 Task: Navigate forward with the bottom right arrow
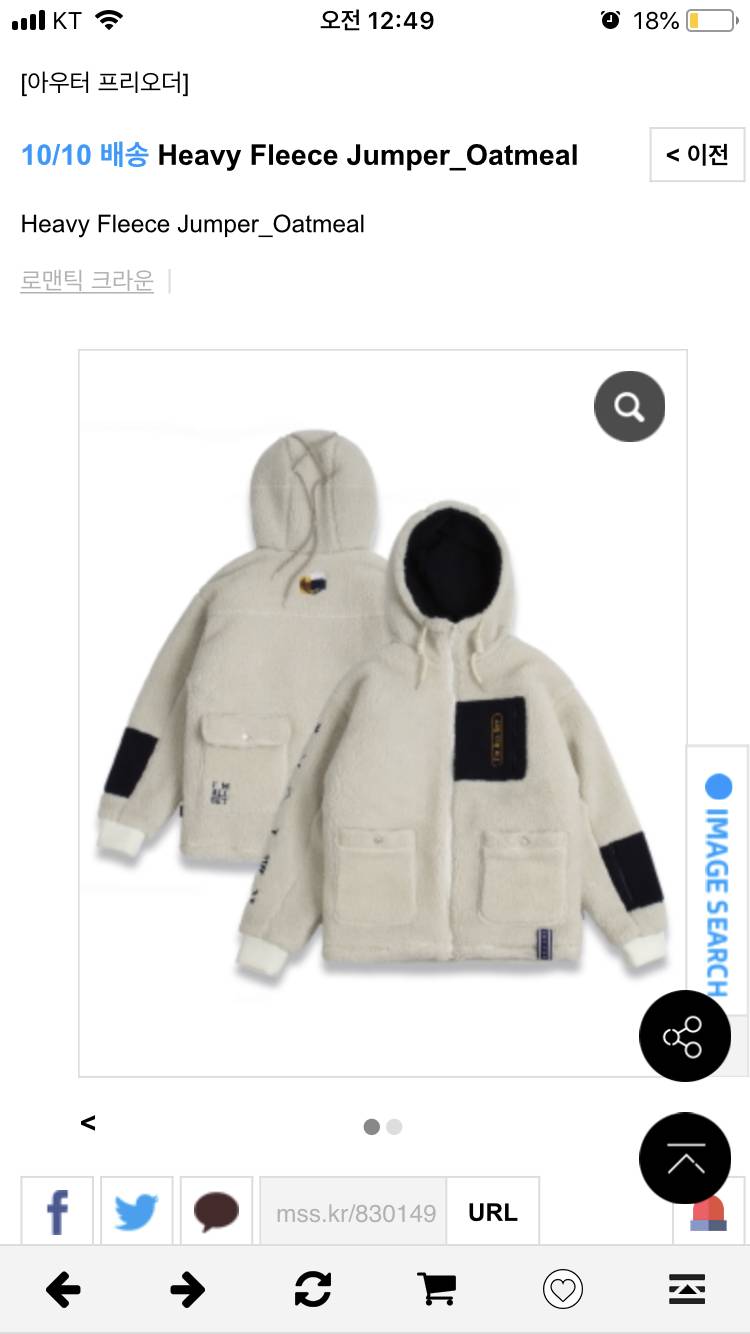(x=187, y=1290)
